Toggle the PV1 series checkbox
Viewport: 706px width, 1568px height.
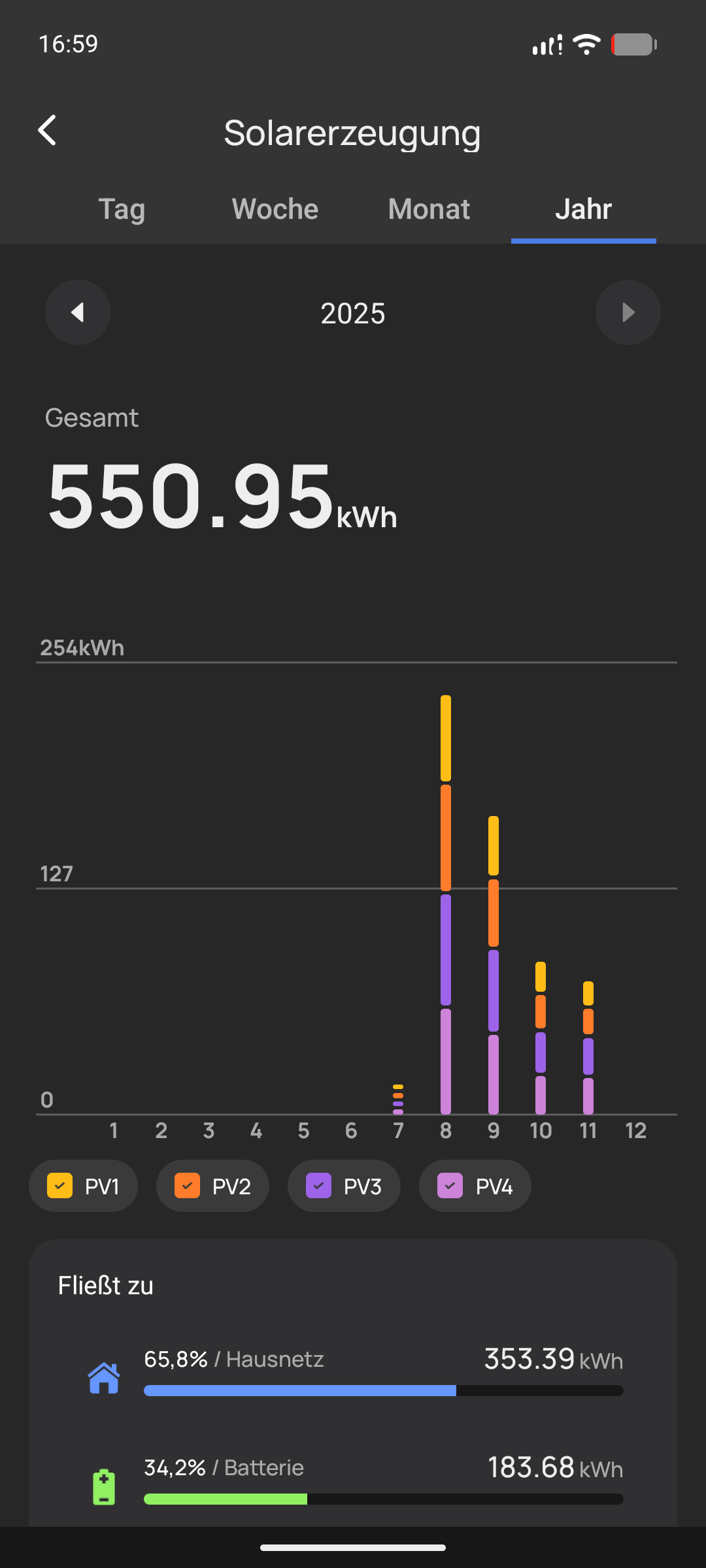tap(60, 1186)
